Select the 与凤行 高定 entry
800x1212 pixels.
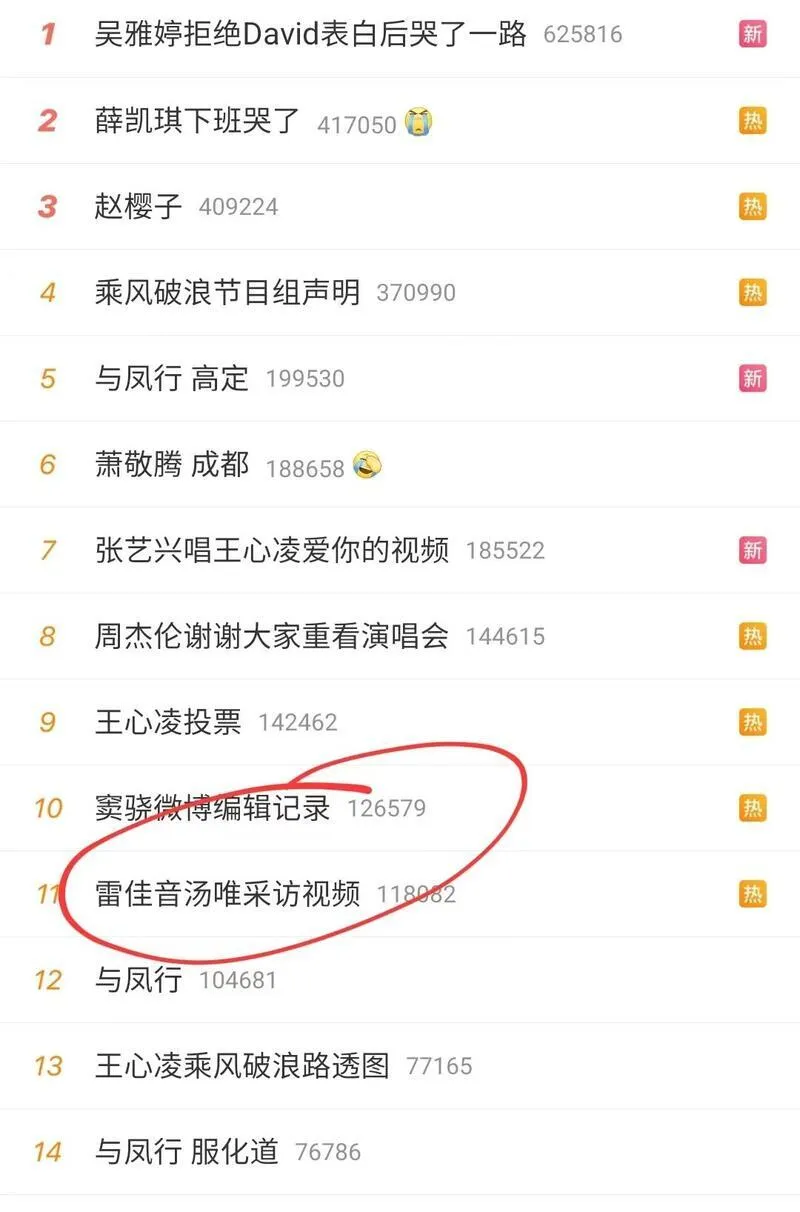coord(171,379)
